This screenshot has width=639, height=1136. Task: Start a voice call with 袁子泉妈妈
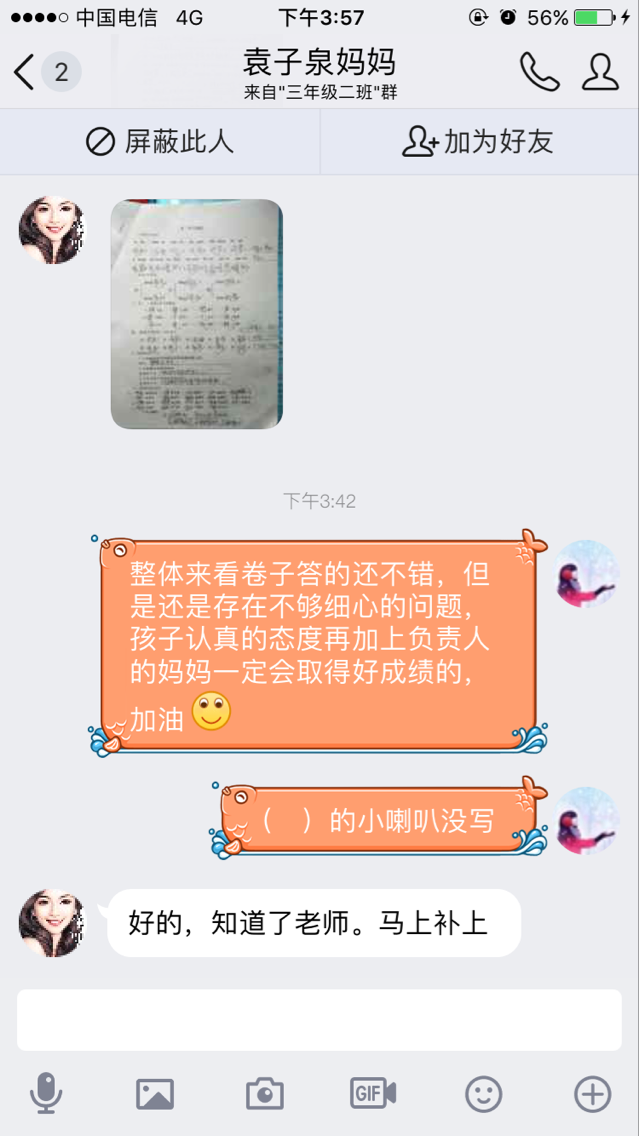tap(539, 73)
